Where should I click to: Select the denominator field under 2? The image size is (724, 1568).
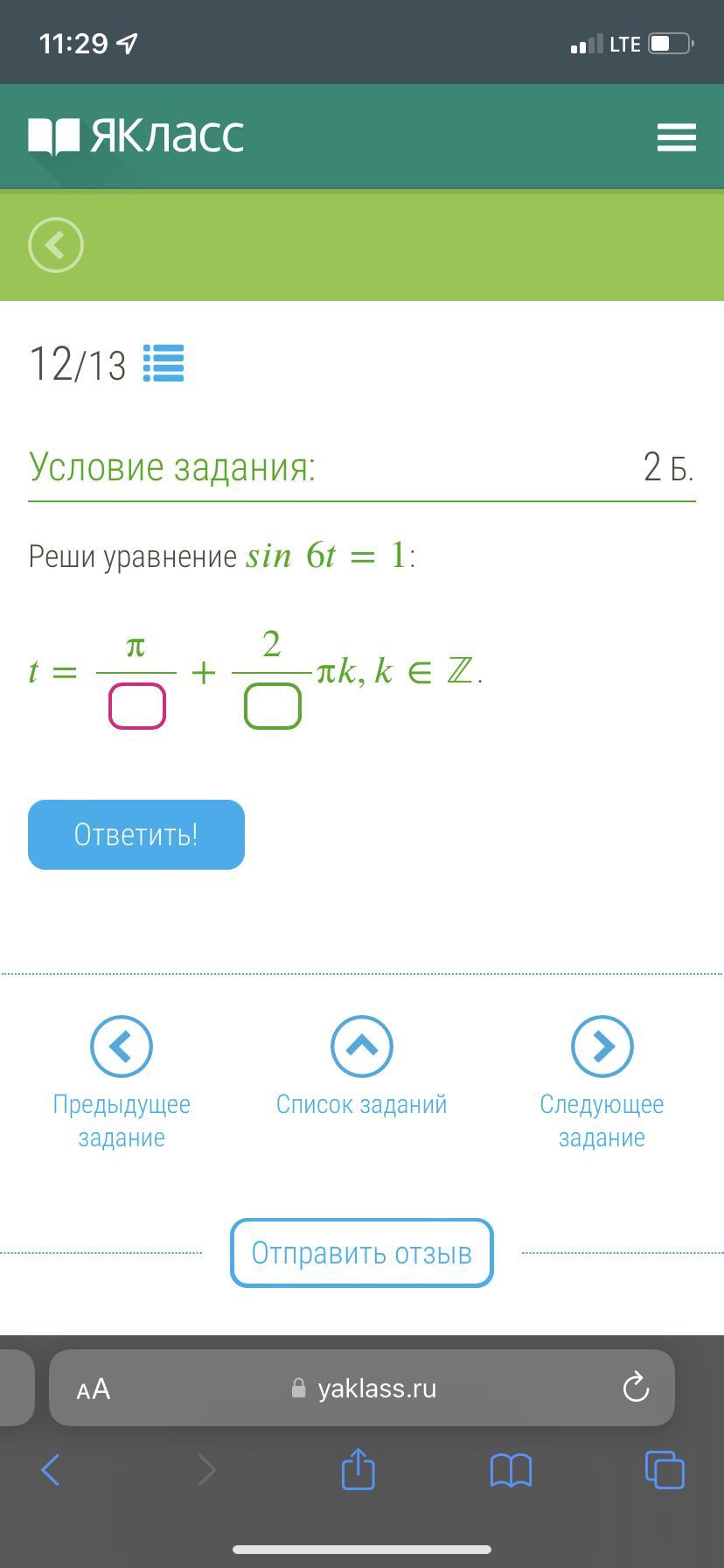tap(273, 706)
